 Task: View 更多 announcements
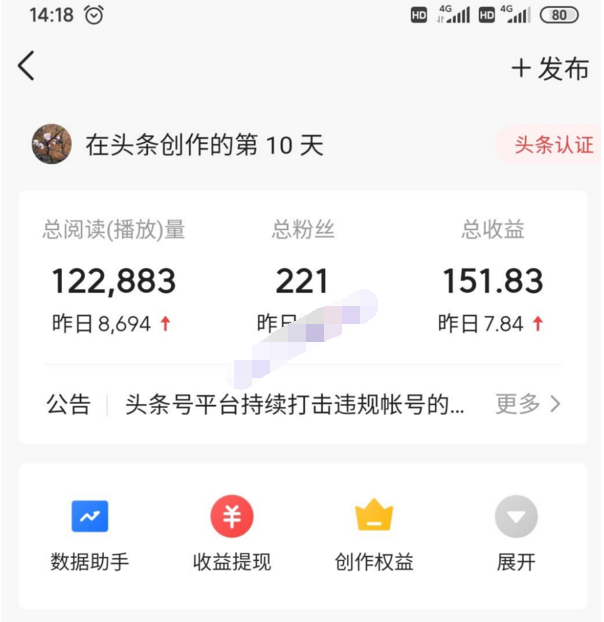(528, 404)
